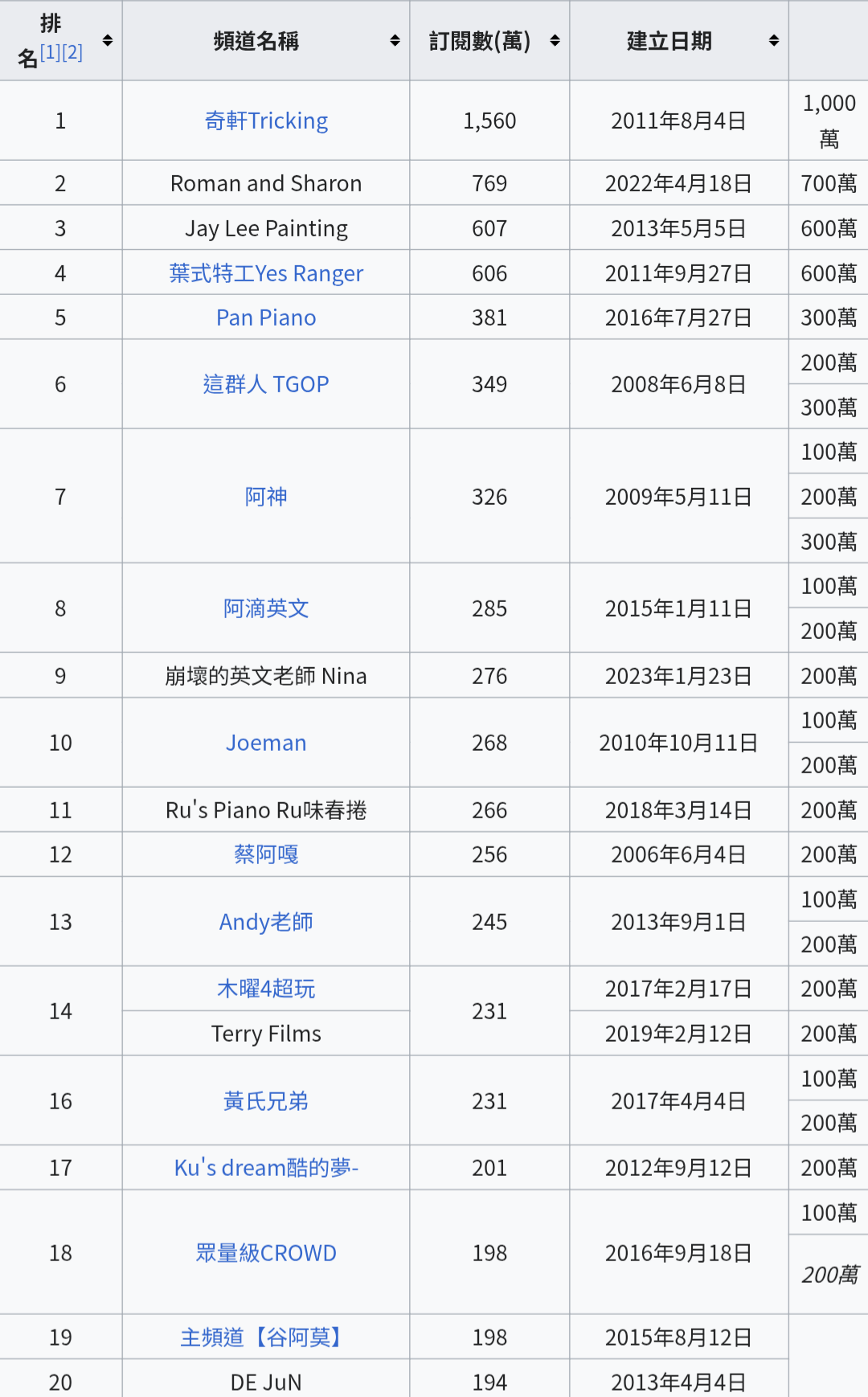Open the 黃氏兄弟 link

point(266,1101)
